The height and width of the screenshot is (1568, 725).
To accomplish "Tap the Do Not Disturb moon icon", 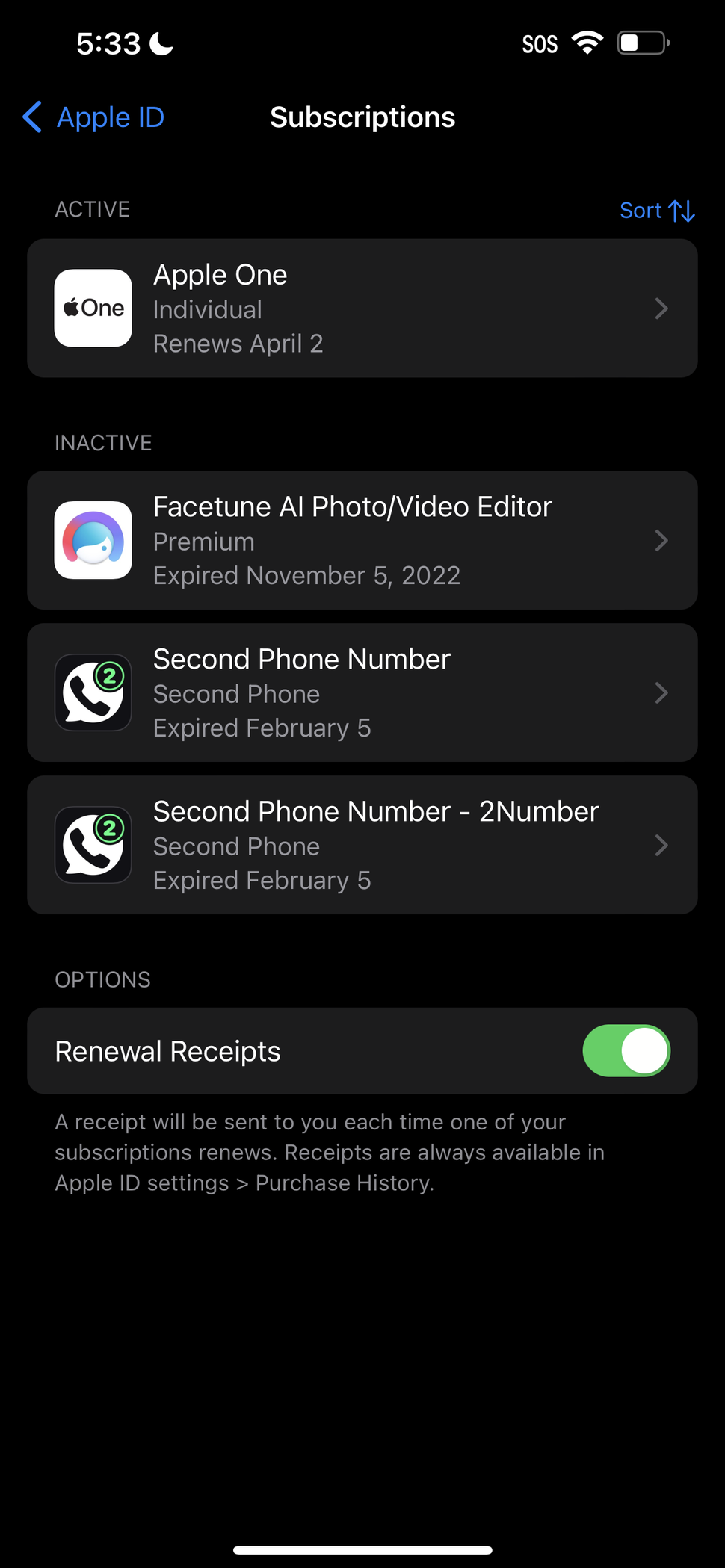I will (x=161, y=43).
